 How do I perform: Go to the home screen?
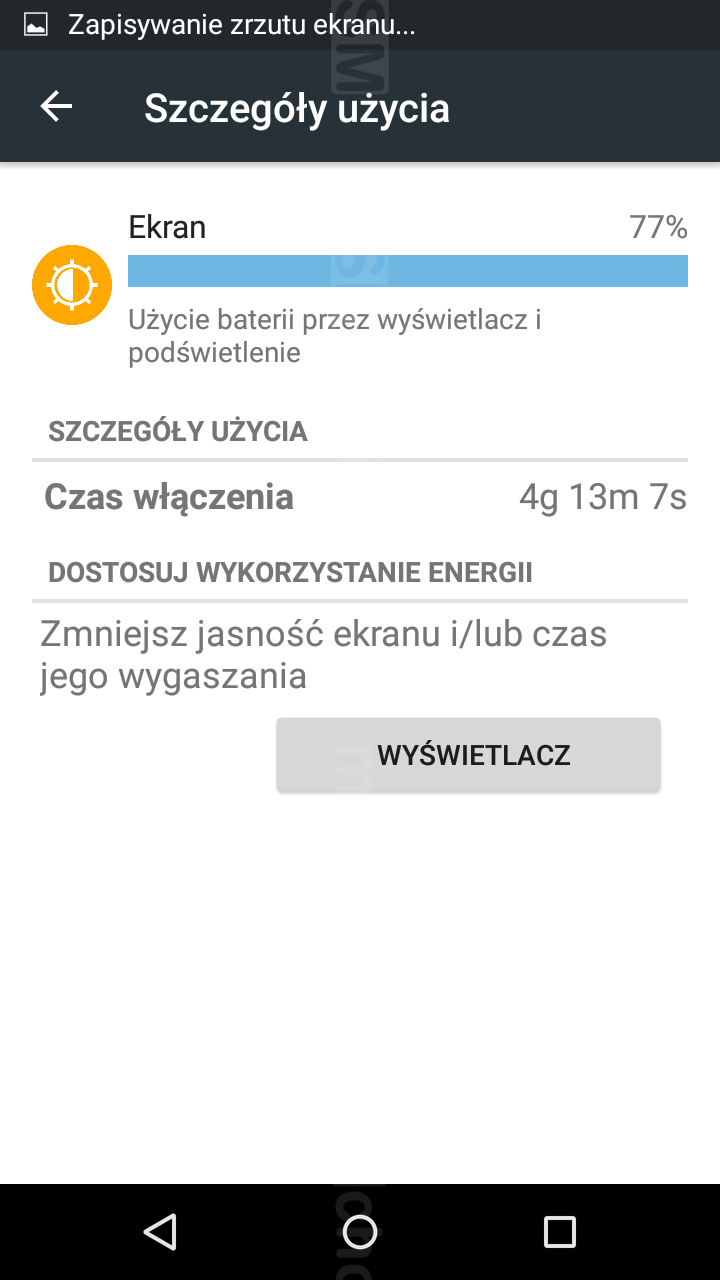click(x=360, y=1231)
